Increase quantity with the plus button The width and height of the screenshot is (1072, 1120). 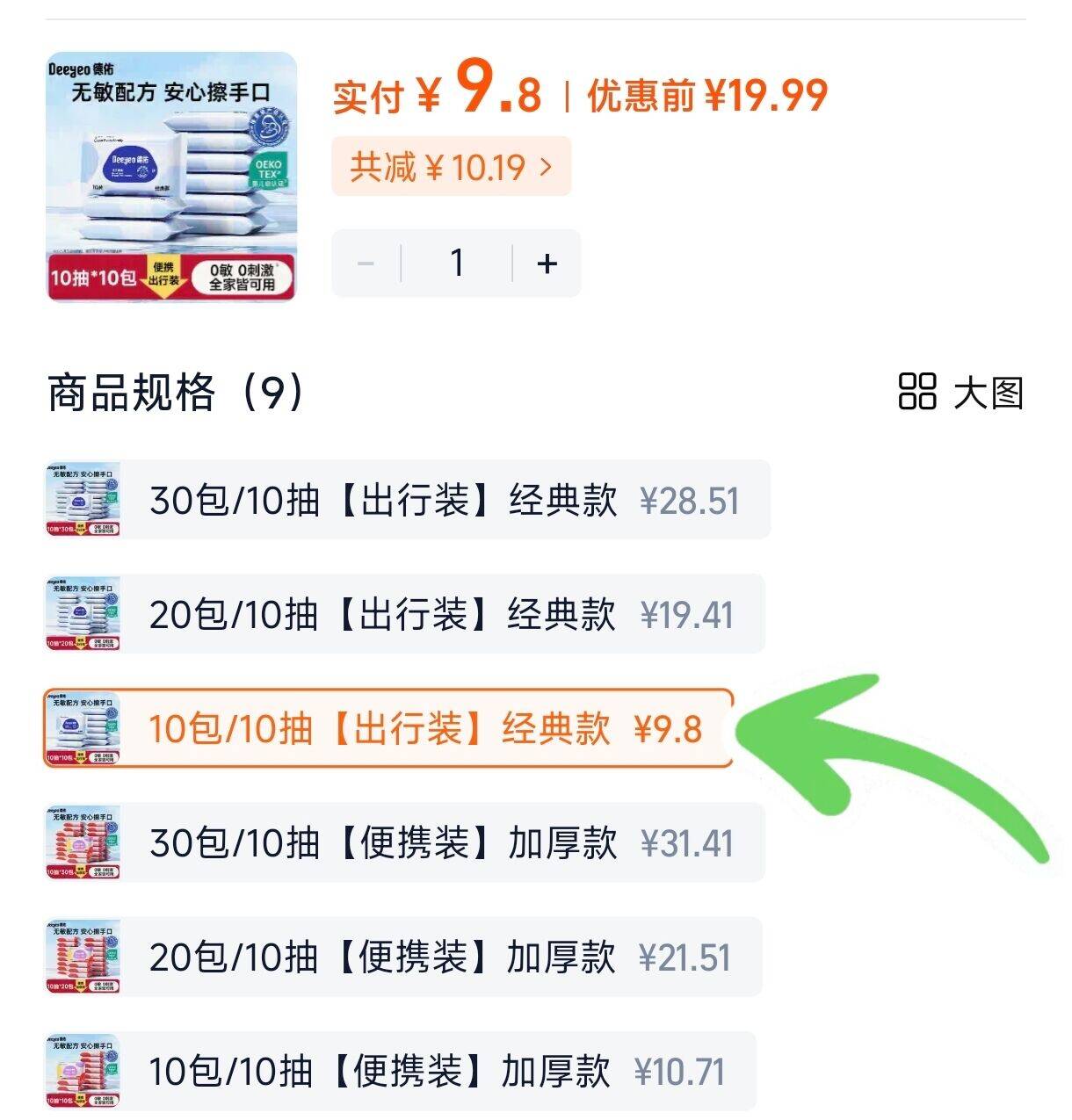point(547,263)
